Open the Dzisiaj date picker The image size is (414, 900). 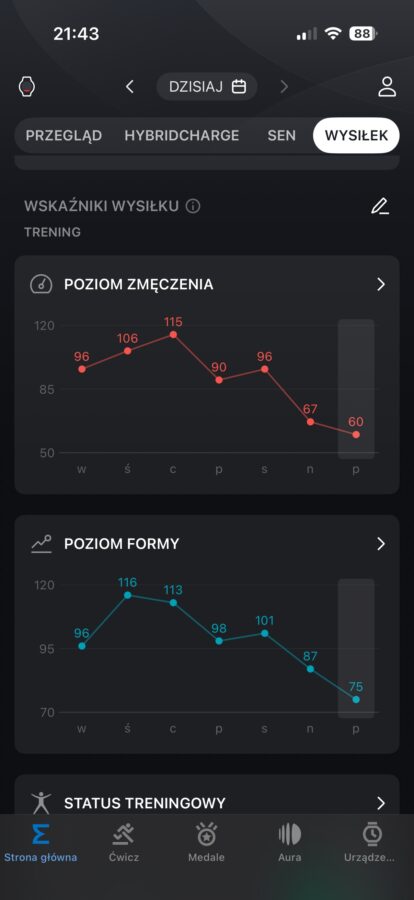click(207, 87)
